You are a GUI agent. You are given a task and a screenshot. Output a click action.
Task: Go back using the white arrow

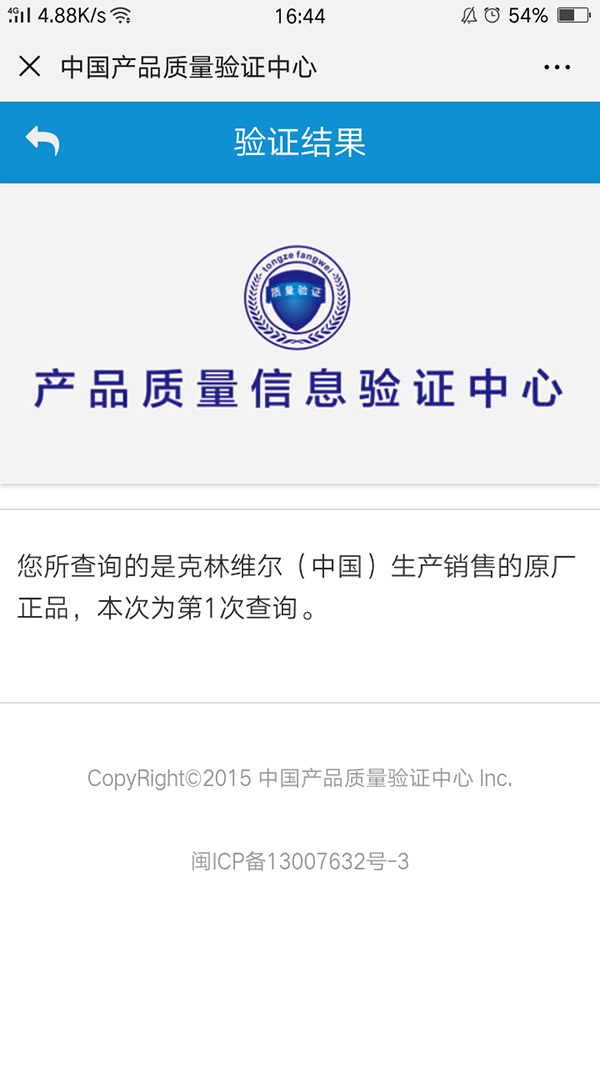[x=42, y=141]
